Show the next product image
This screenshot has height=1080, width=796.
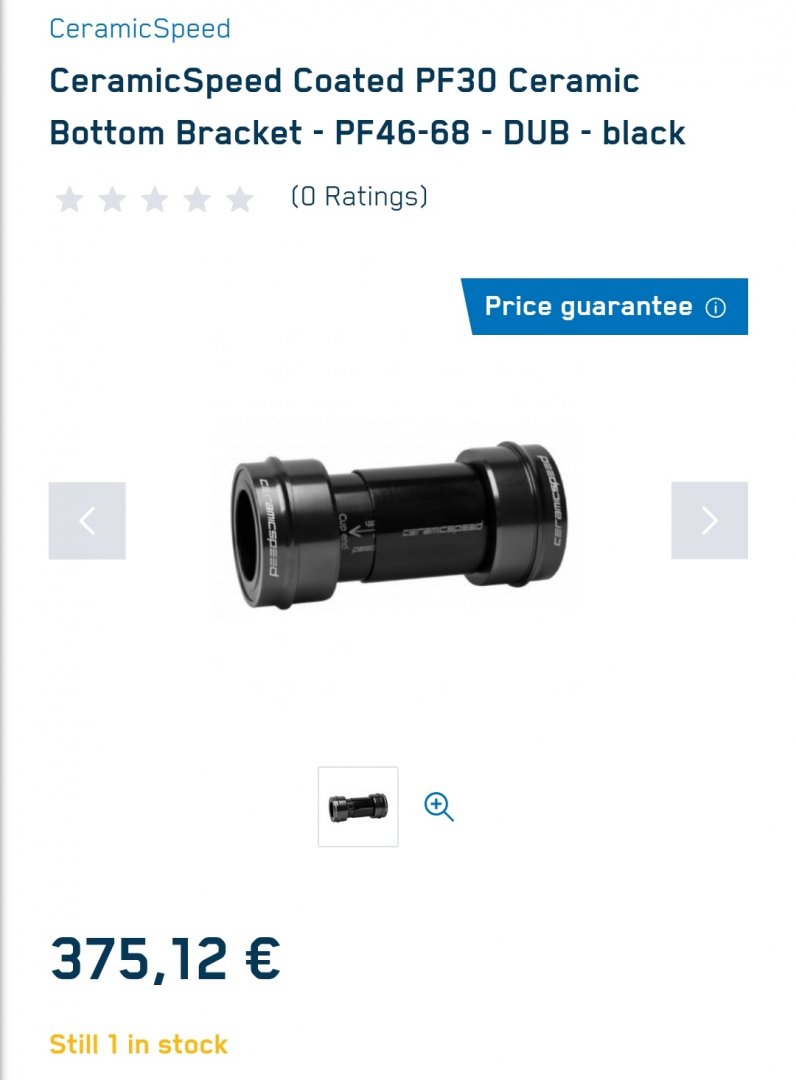click(x=709, y=521)
